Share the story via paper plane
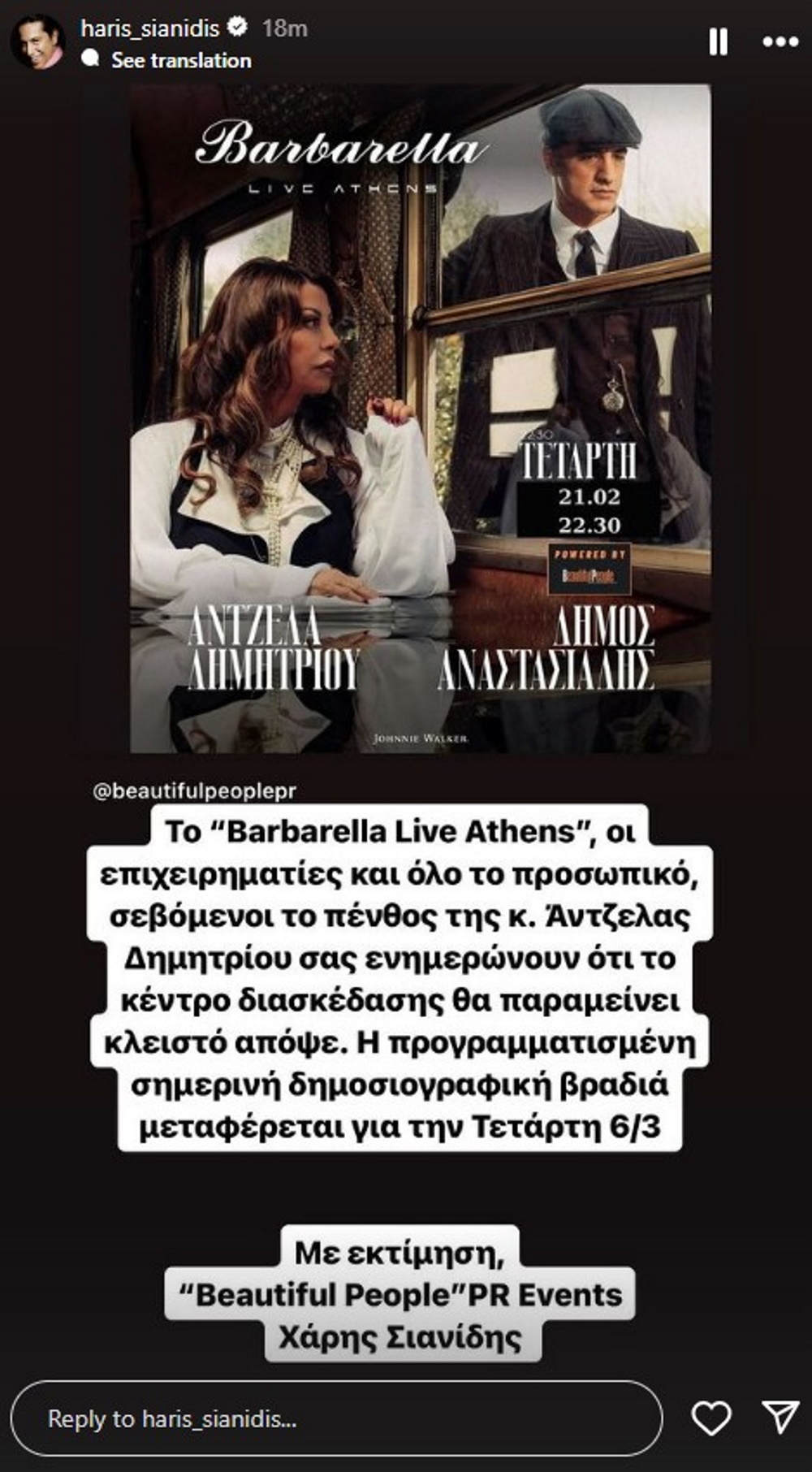812x1472 pixels. coord(780,1417)
